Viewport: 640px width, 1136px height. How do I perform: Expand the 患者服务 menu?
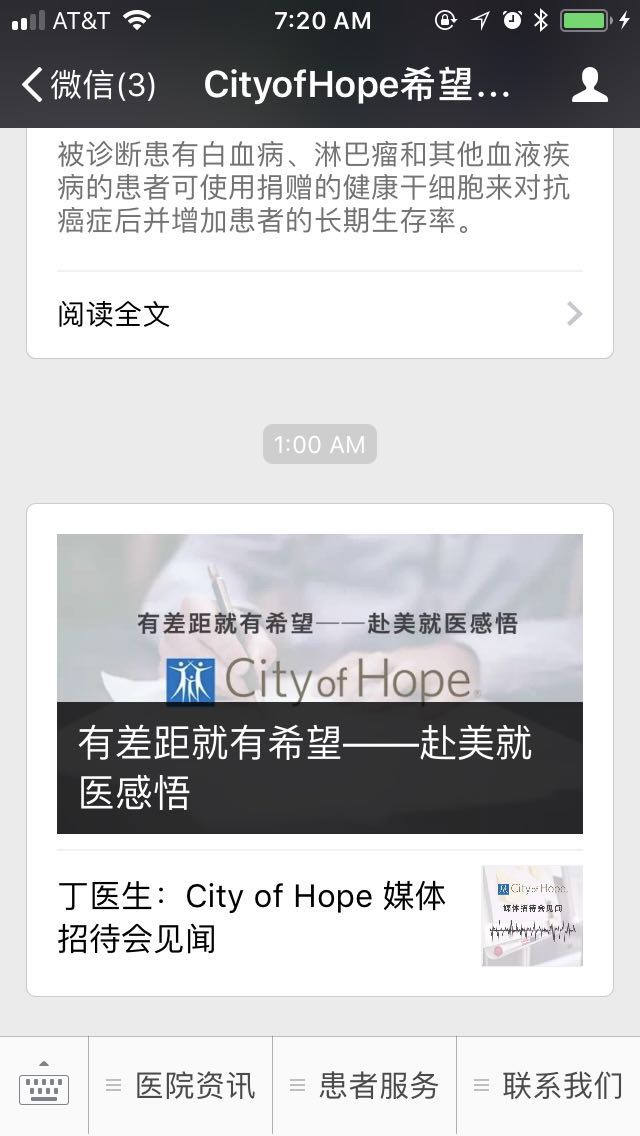(x=365, y=1085)
